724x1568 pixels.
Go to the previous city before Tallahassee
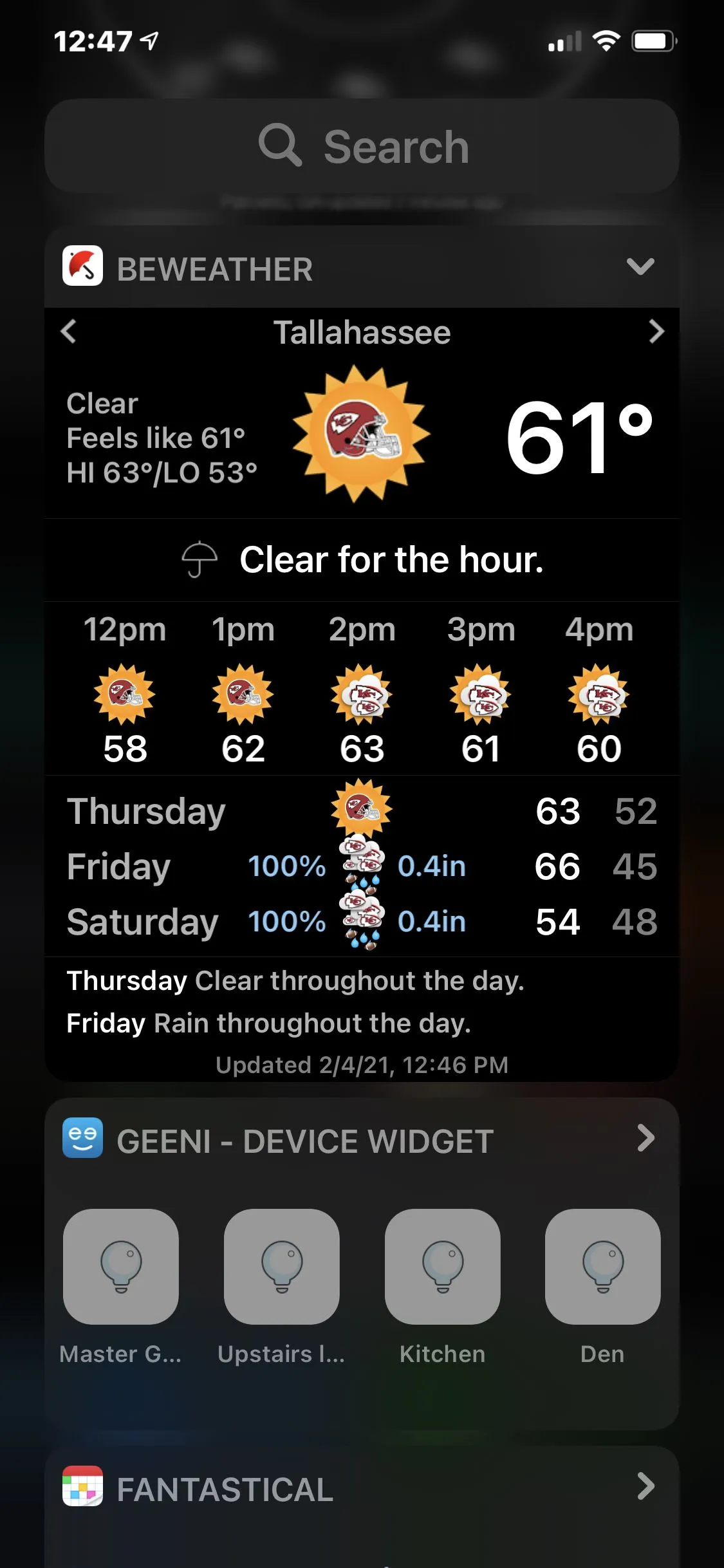pos(69,331)
